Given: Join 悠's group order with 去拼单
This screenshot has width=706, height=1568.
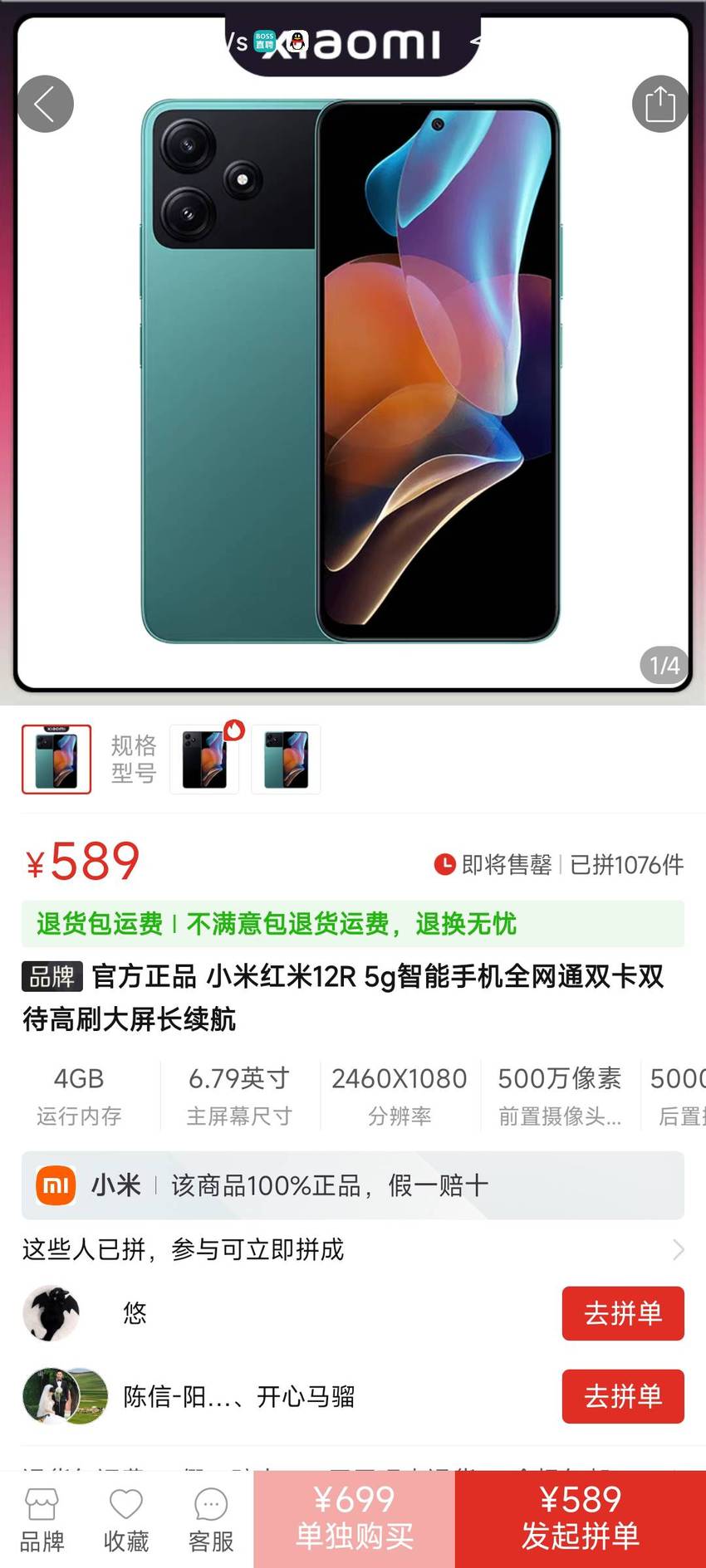Looking at the screenshot, I should pyautogui.click(x=623, y=1313).
